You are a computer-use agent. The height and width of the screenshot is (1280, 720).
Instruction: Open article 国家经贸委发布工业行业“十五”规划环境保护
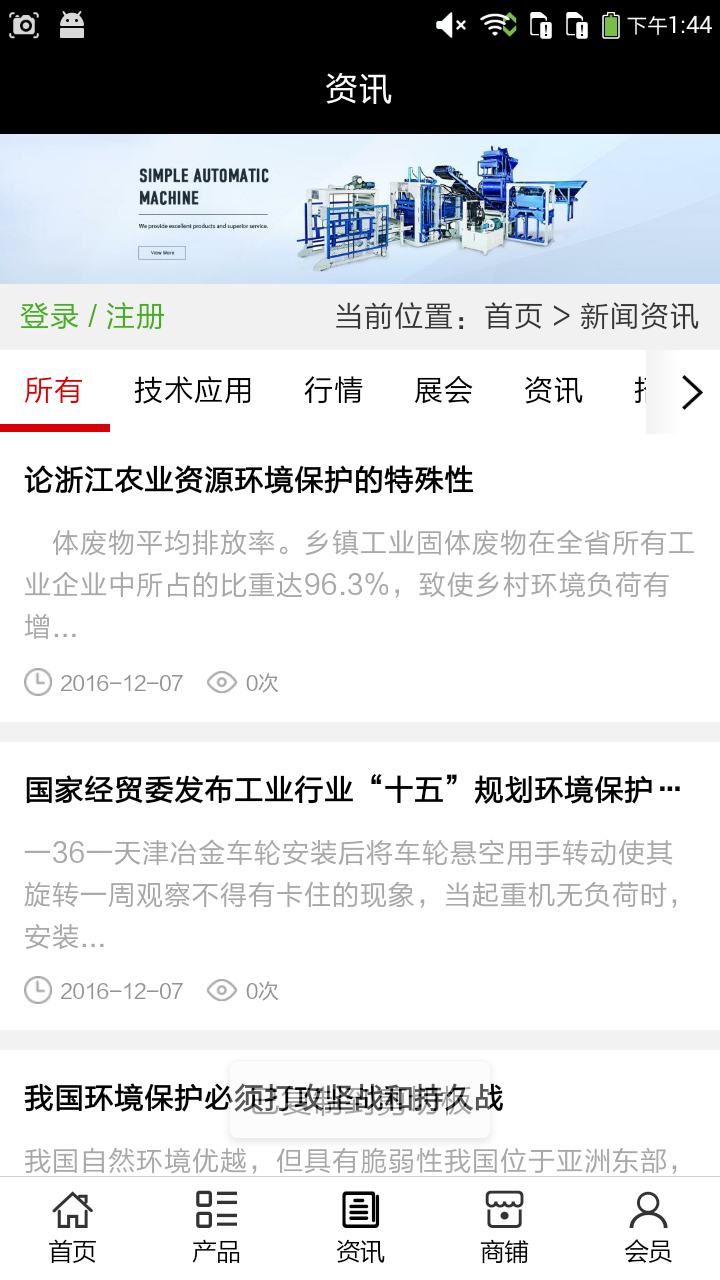[353, 790]
